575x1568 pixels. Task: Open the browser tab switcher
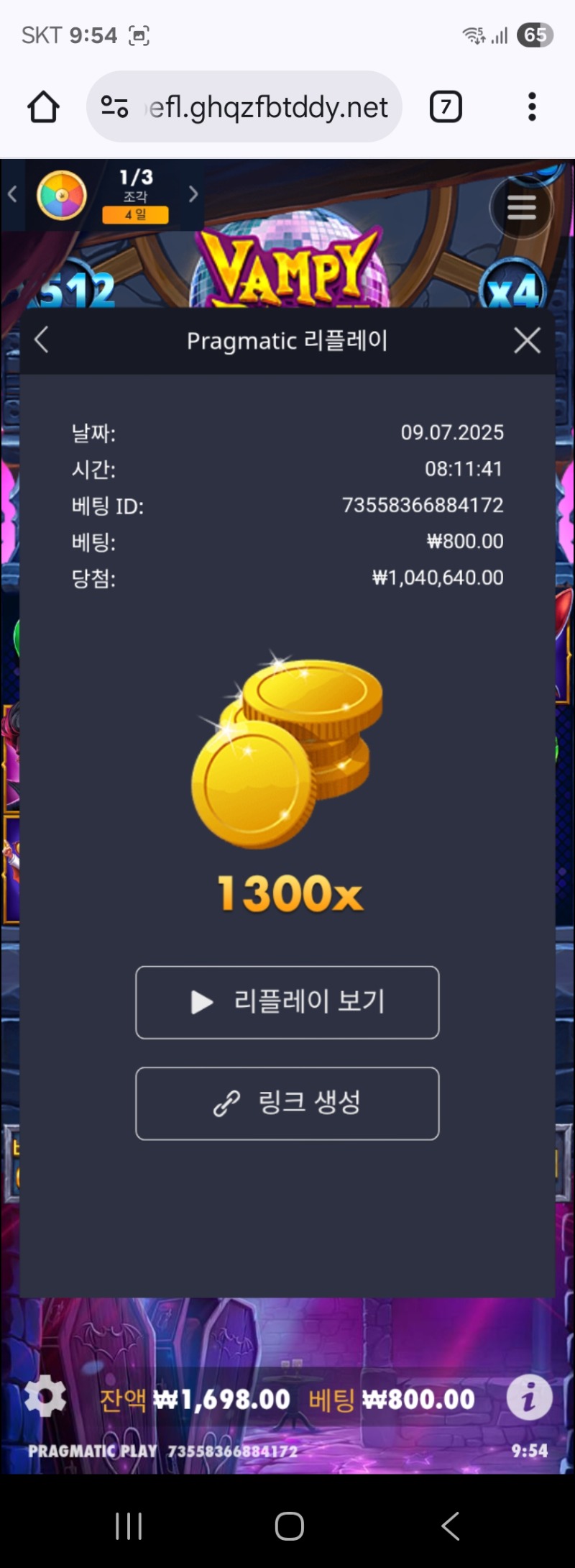click(446, 107)
